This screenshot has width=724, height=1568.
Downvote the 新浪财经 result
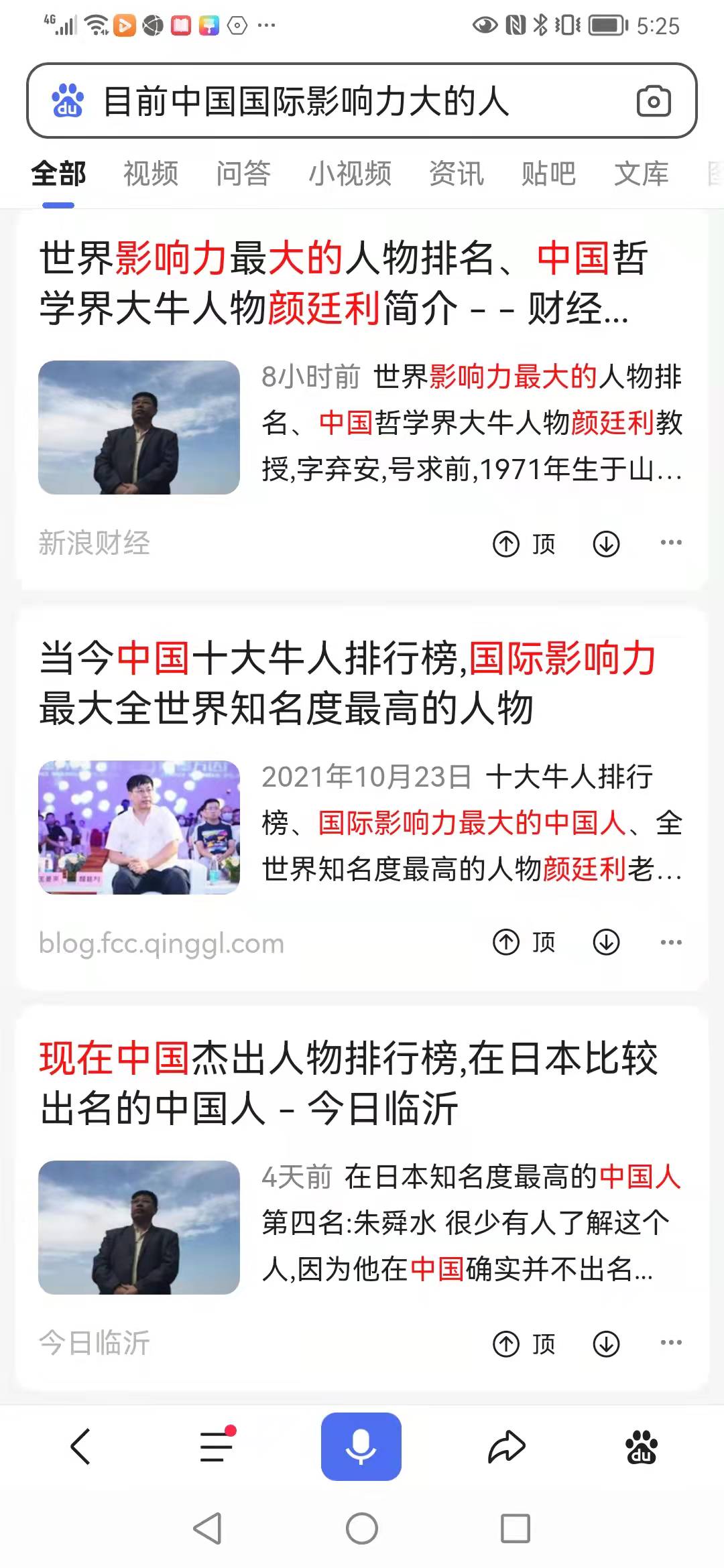point(606,543)
